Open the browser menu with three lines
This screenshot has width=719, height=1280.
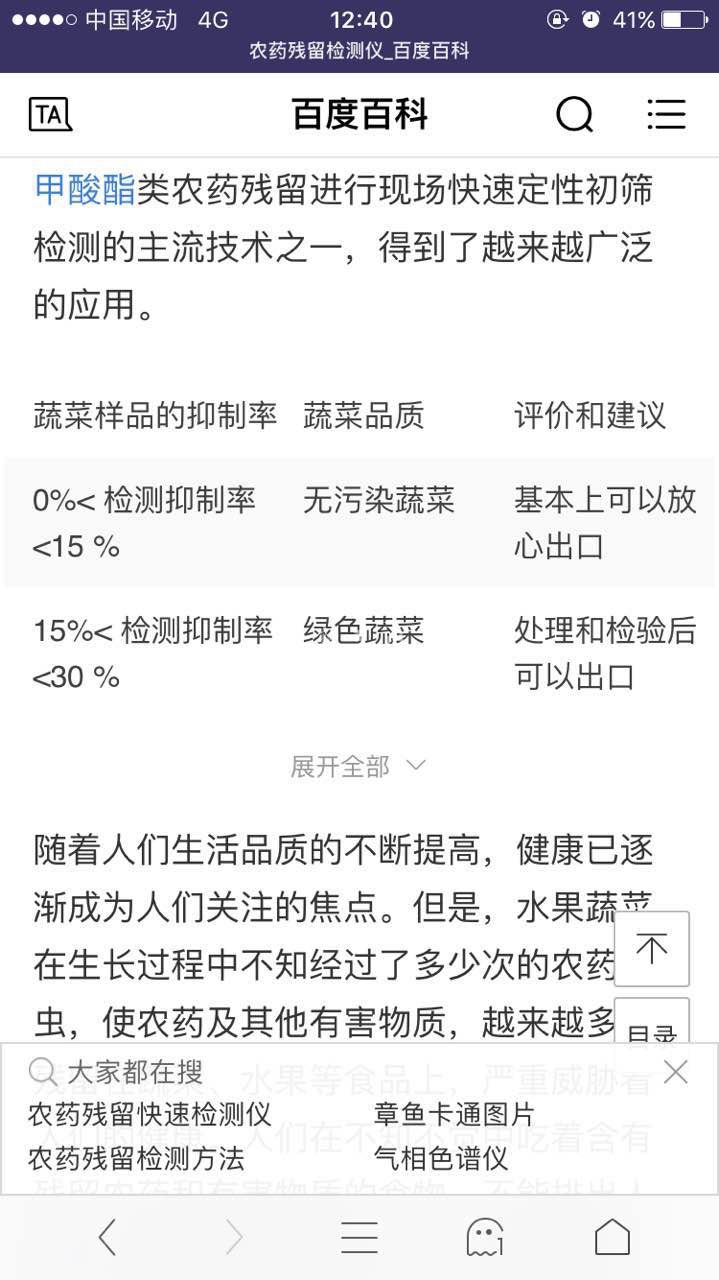click(359, 1238)
